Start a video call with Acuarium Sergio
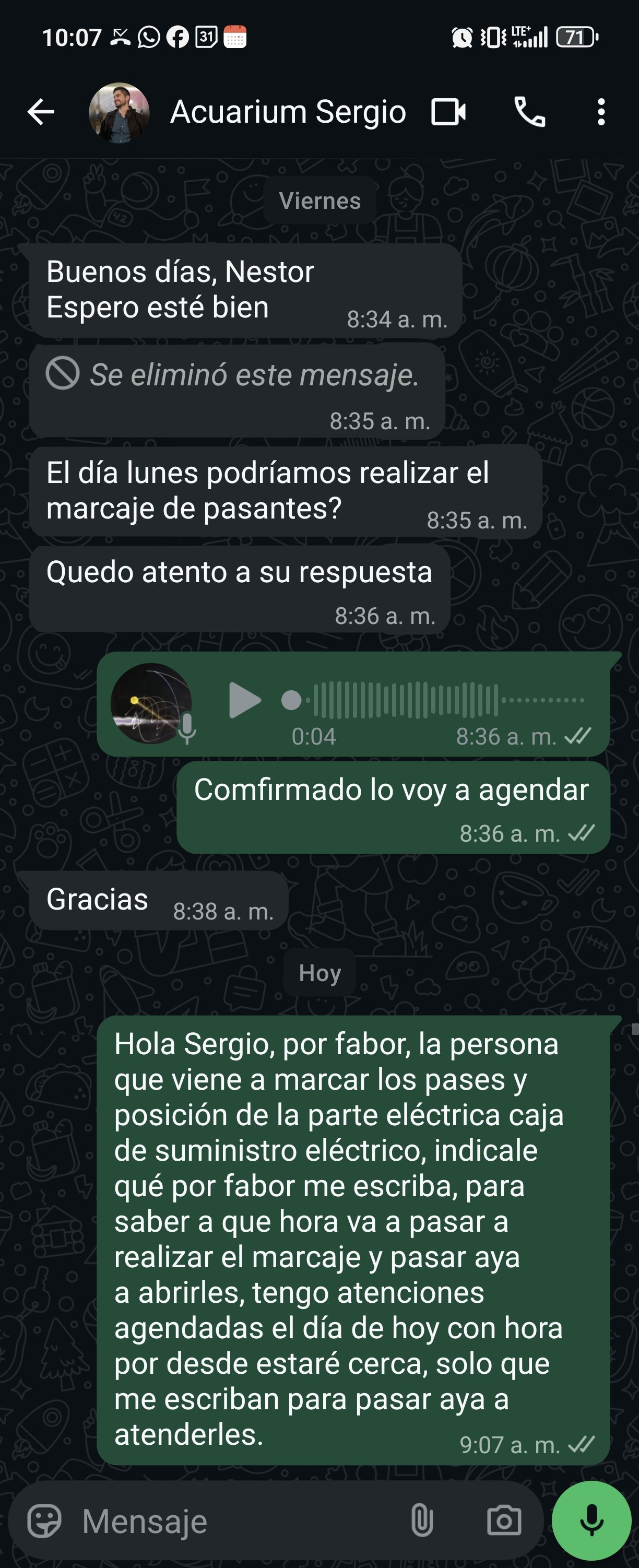Viewport: 639px width, 1568px height. pyautogui.click(x=448, y=112)
